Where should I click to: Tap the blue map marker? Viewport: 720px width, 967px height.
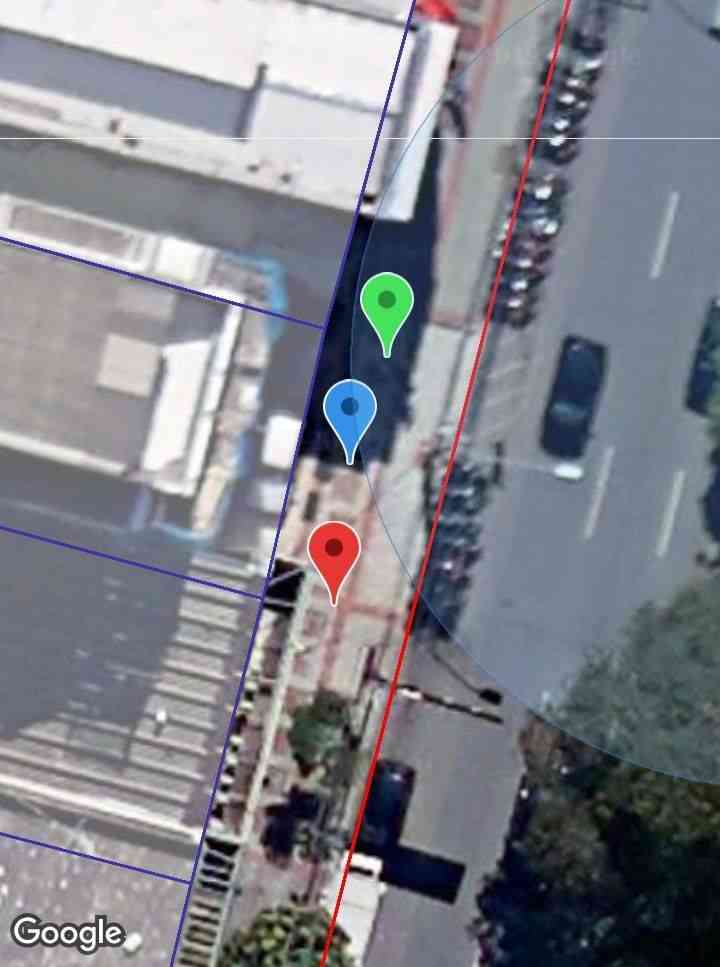[x=350, y=411]
